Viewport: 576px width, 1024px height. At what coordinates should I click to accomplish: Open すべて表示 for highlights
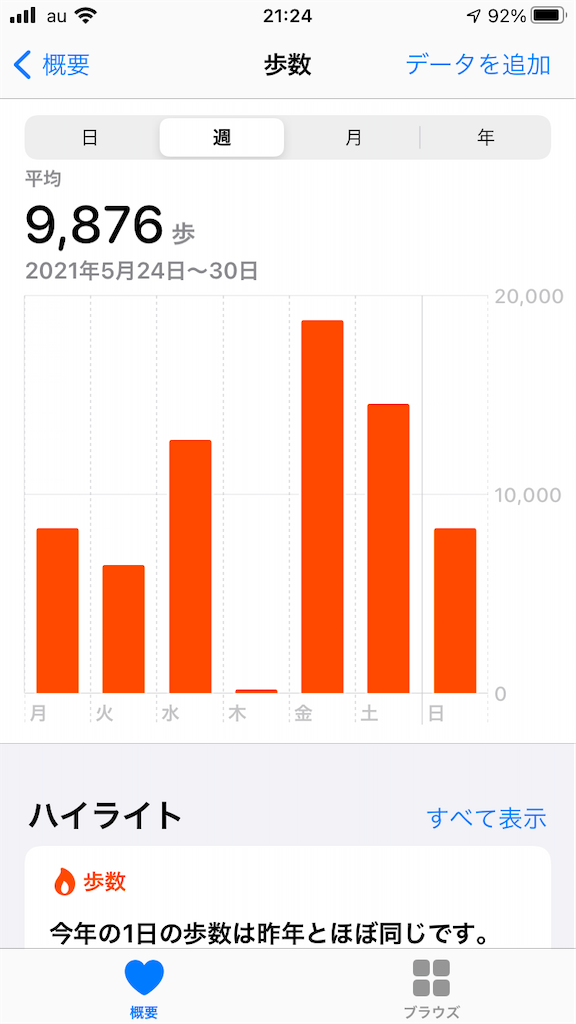[x=487, y=818]
